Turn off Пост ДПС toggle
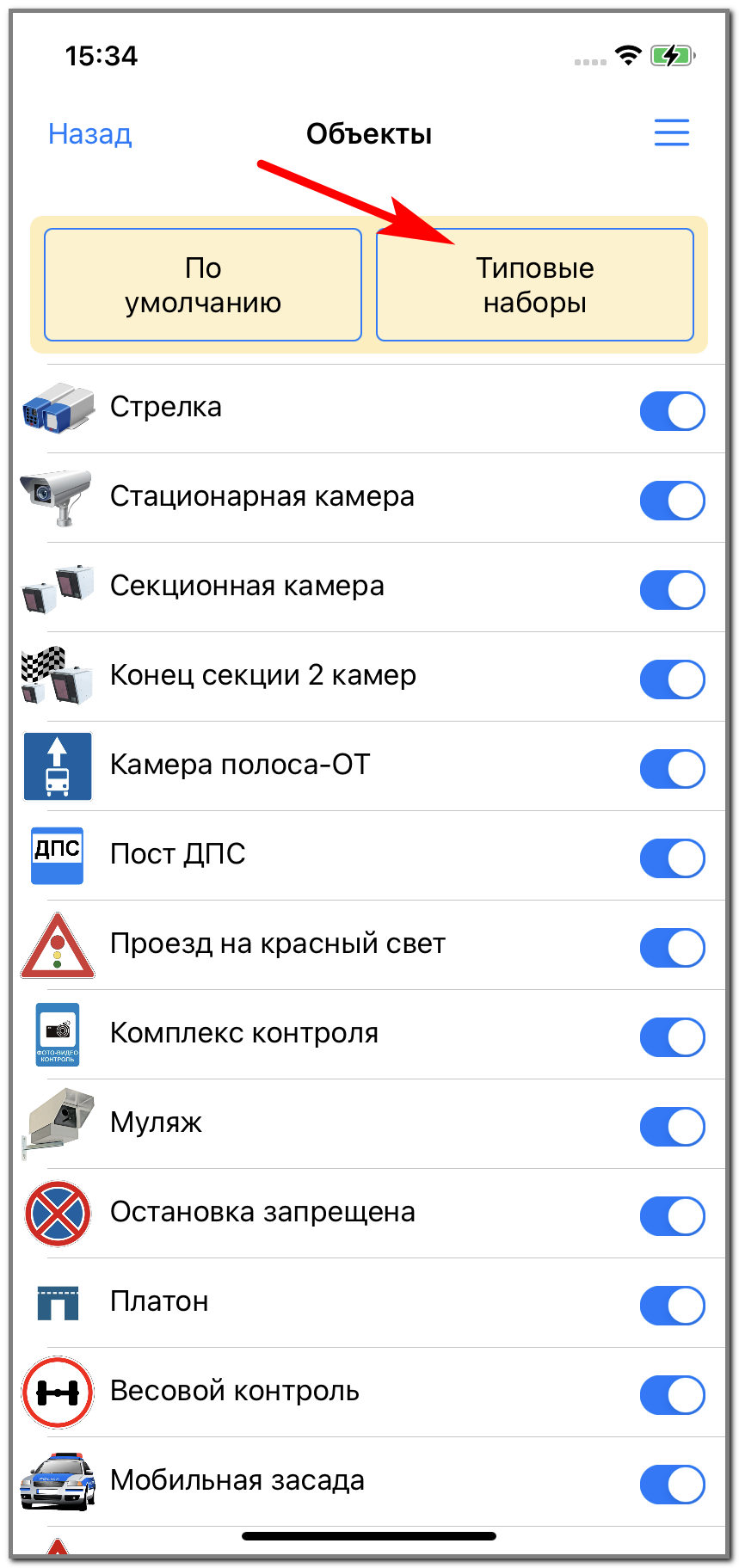Screen dimensions: 739x1568 [672, 858]
